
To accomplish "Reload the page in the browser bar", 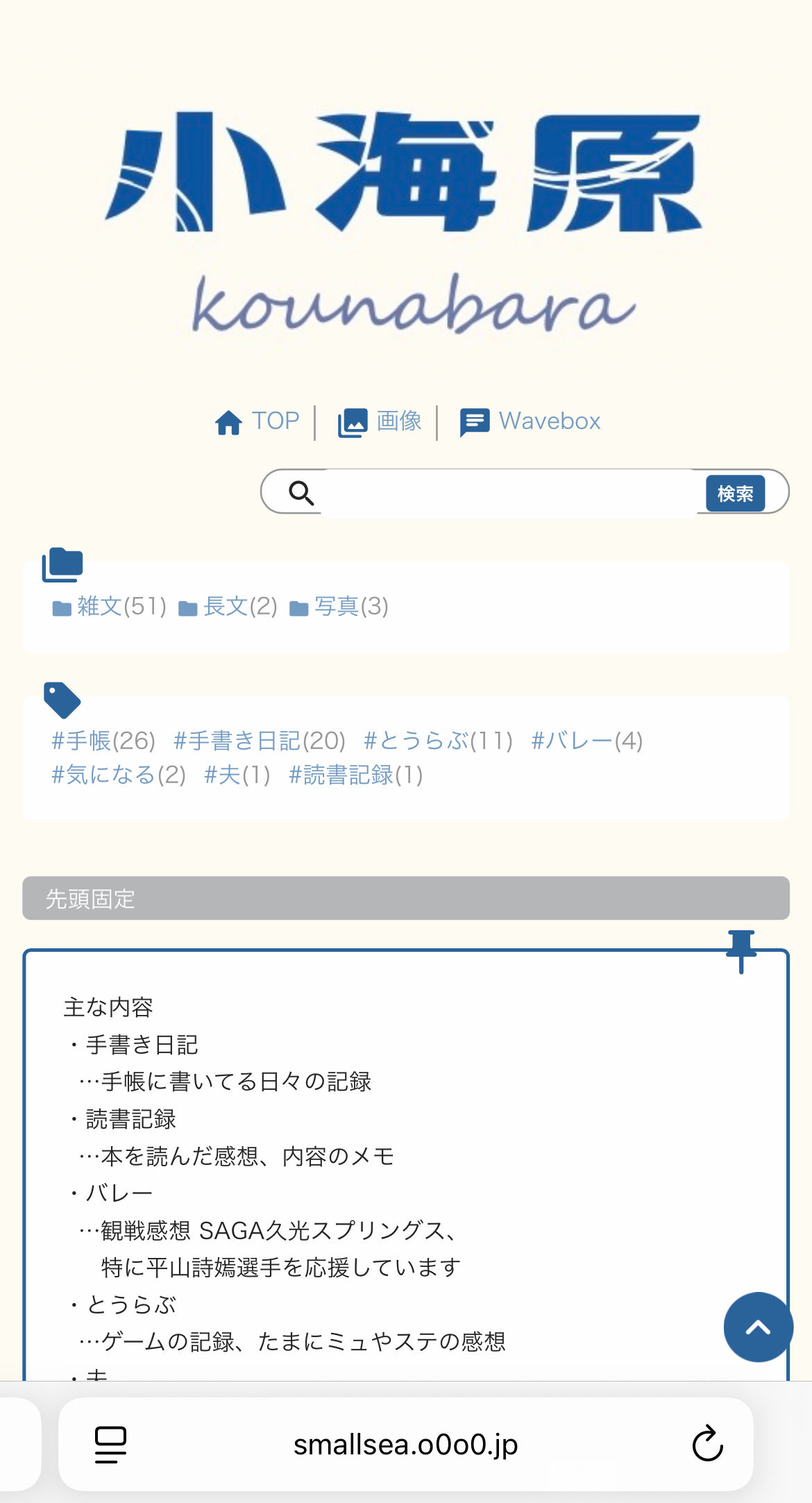I will pos(707,1445).
